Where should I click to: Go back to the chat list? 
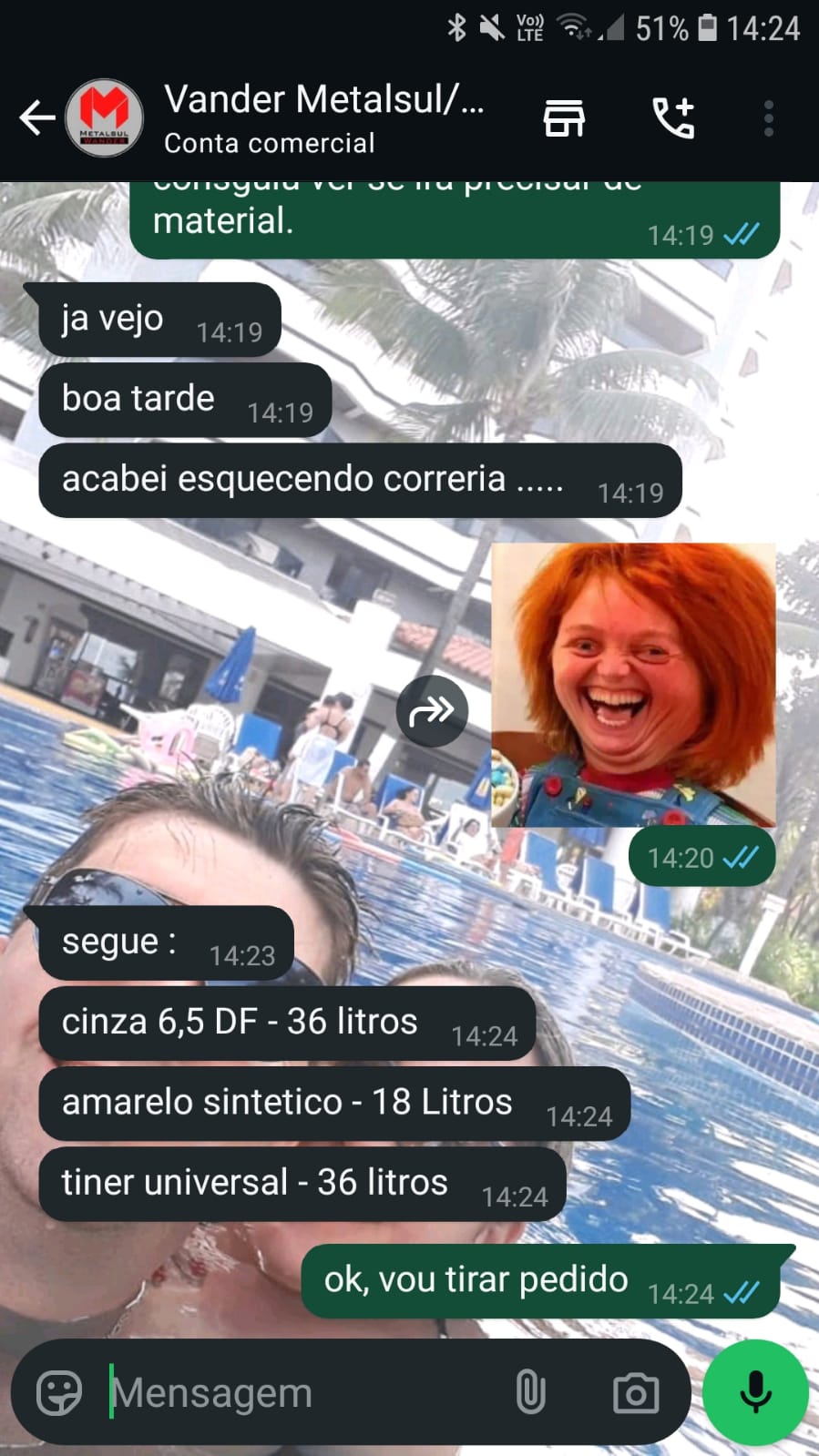[36, 118]
